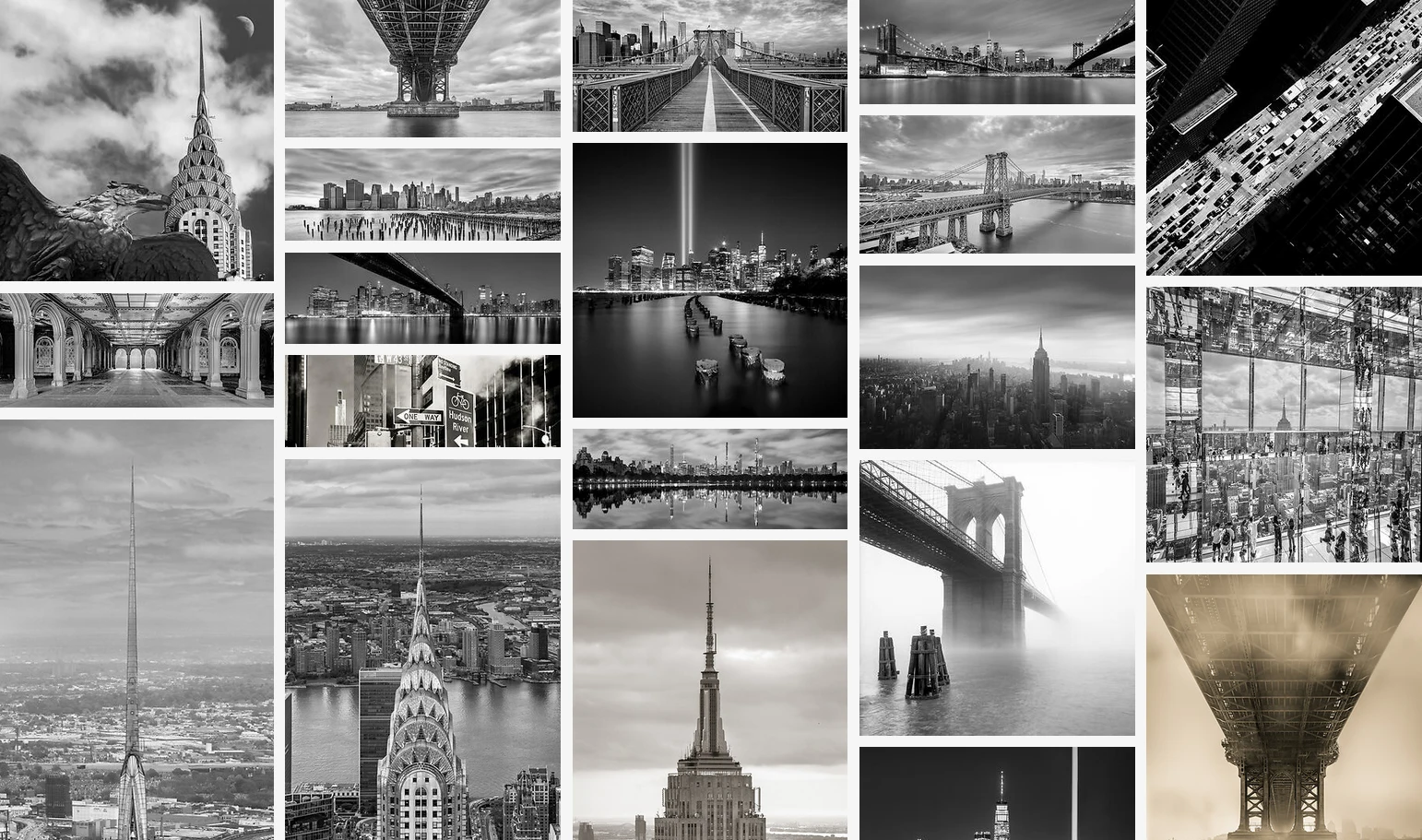The height and width of the screenshot is (840, 1422).
Task: Open the hazy aerial Empire State skyline photo
Action: (997, 357)
